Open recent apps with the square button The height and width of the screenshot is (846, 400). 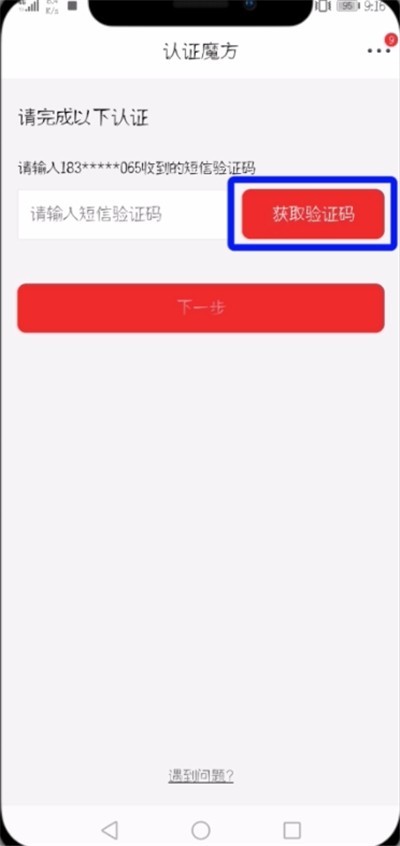click(292, 829)
